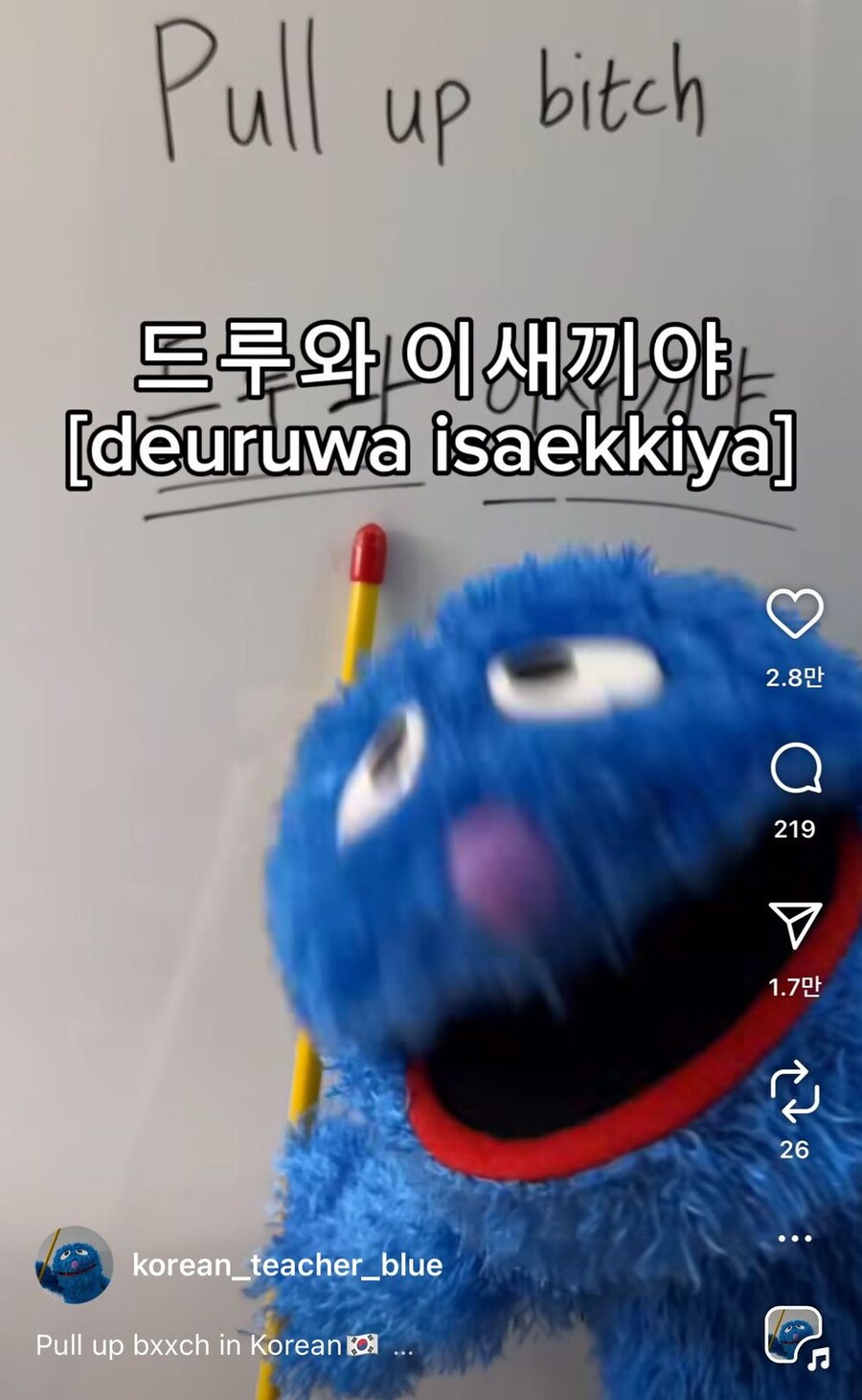Viewport: 862px width, 1400px height.
Task: Like this reel with the heart icon
Action: (794, 614)
